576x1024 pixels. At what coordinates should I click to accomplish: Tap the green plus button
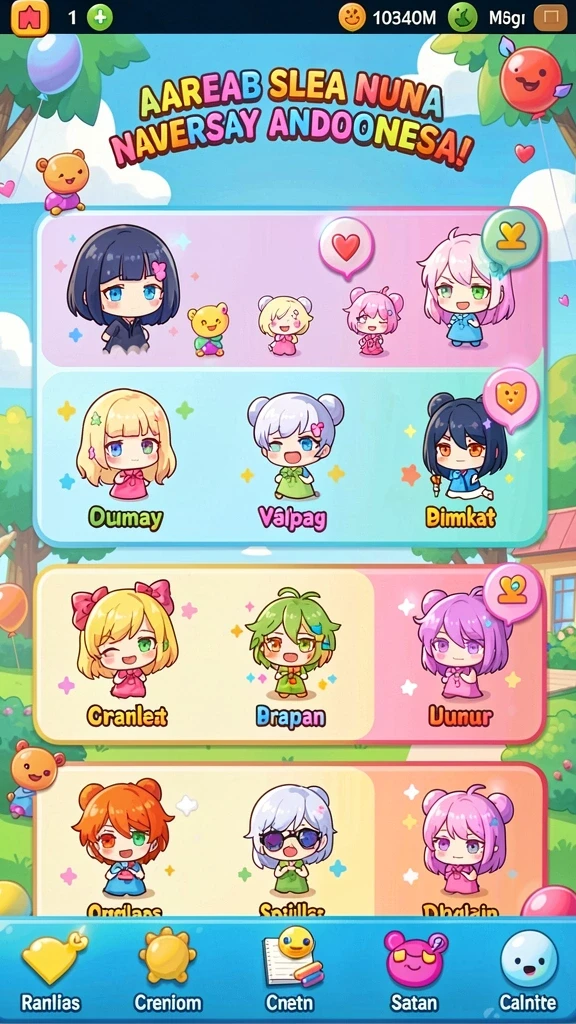[99, 18]
